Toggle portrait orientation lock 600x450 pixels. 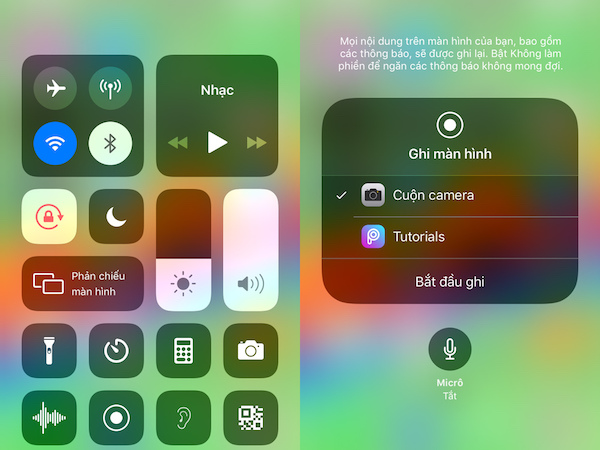(49, 216)
